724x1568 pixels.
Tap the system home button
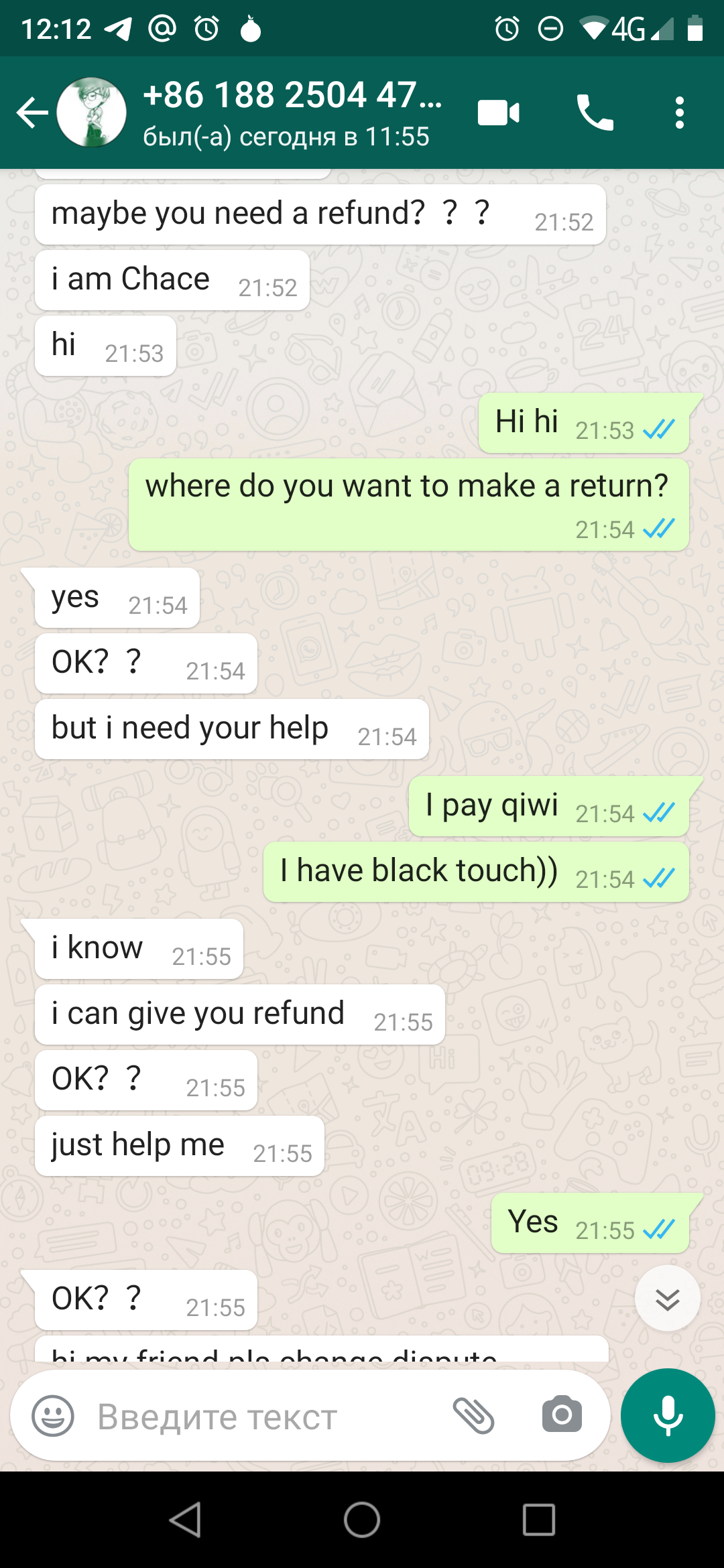362,1520
